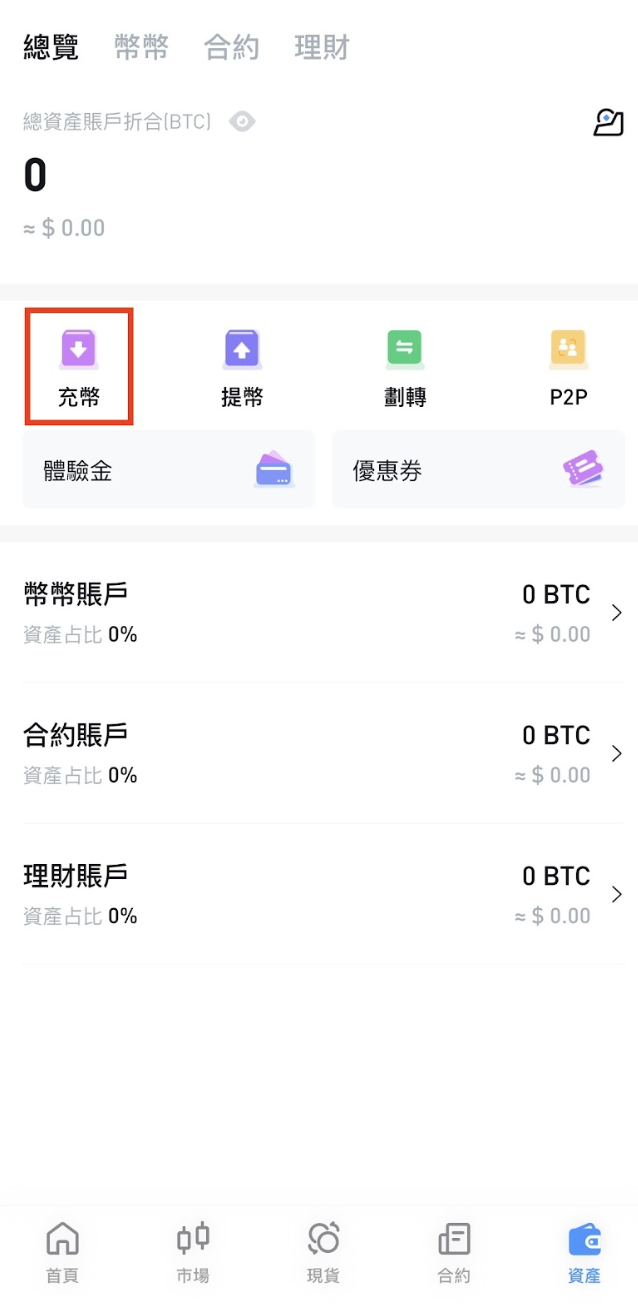Switch to the 合約 top tab
The width and height of the screenshot is (638, 1312).
pyautogui.click(x=231, y=47)
